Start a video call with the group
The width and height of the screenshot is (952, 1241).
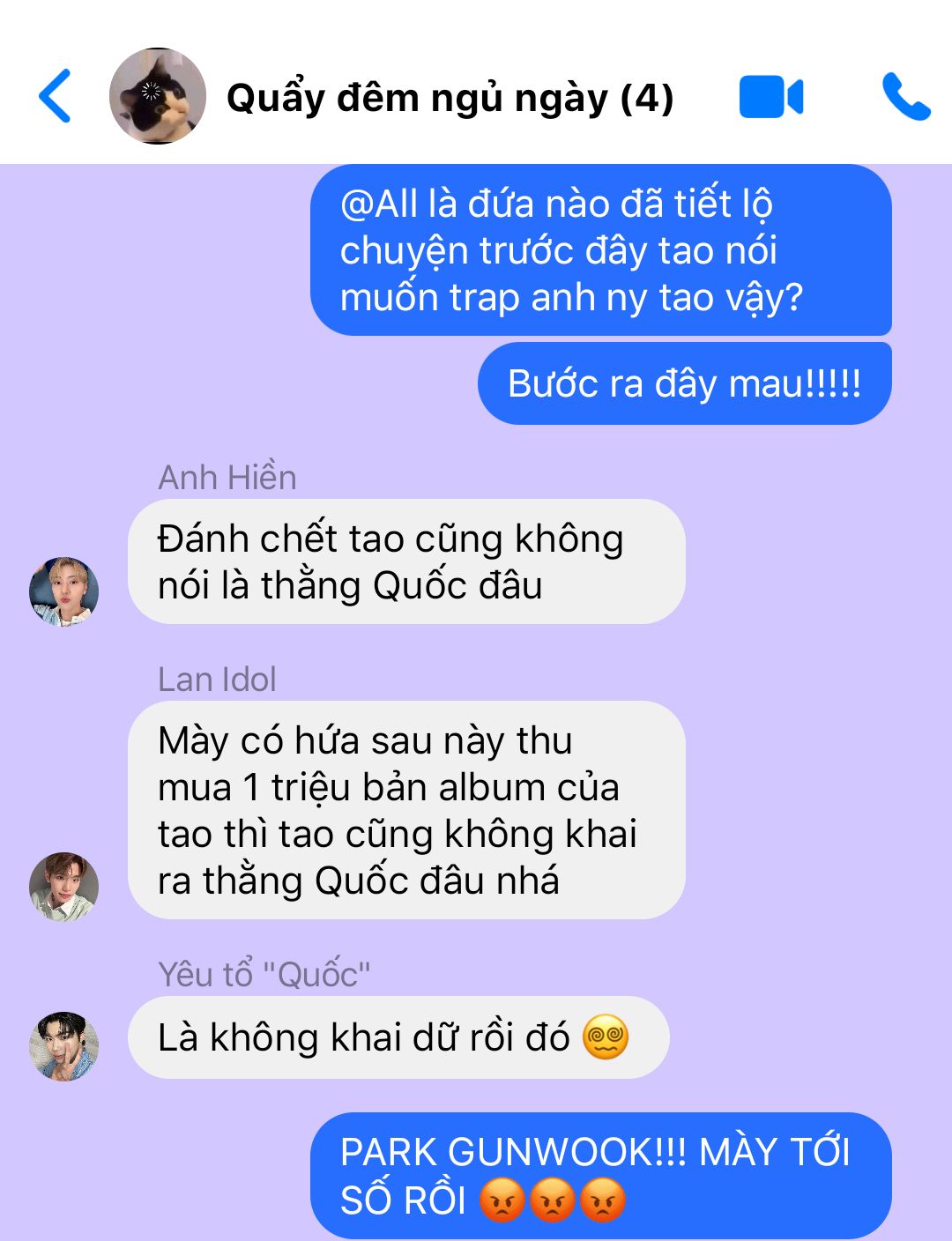point(770,97)
